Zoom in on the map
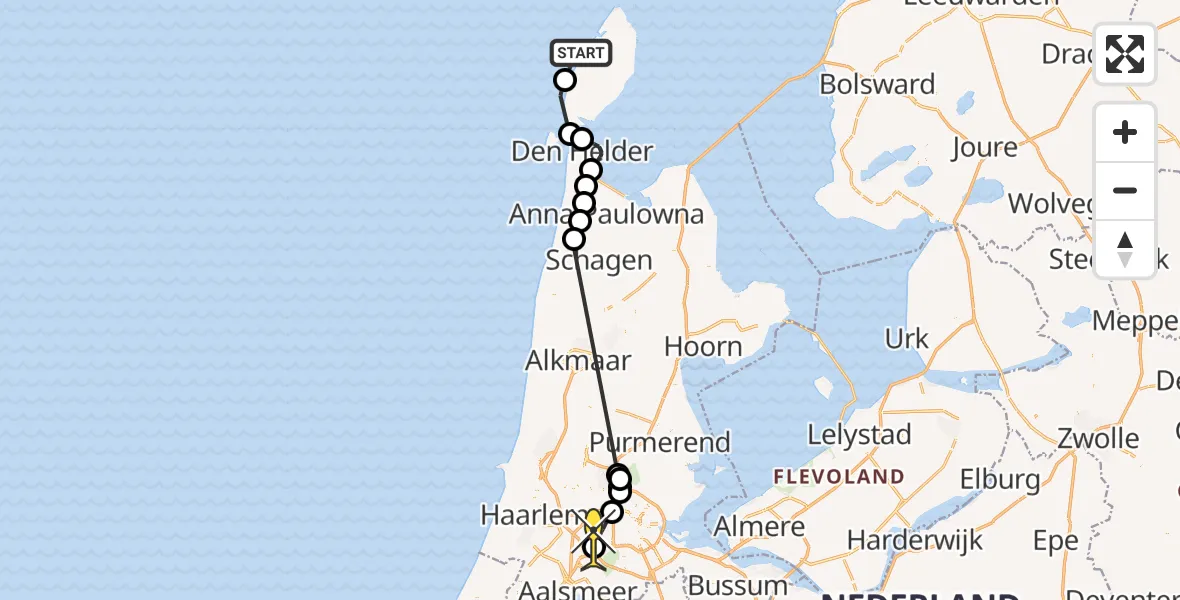 click(x=1125, y=133)
